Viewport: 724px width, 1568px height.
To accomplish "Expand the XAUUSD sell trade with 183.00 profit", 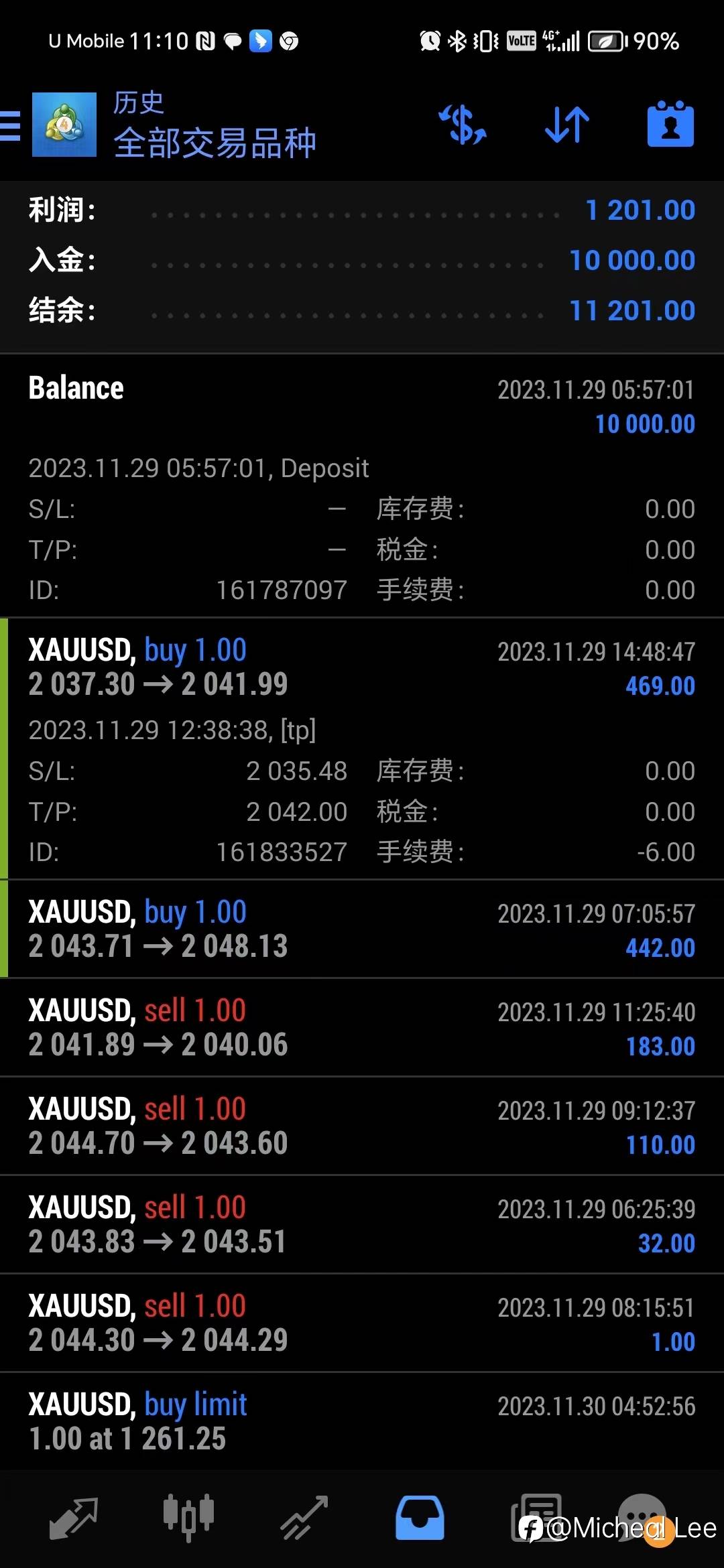I will pos(362,1027).
